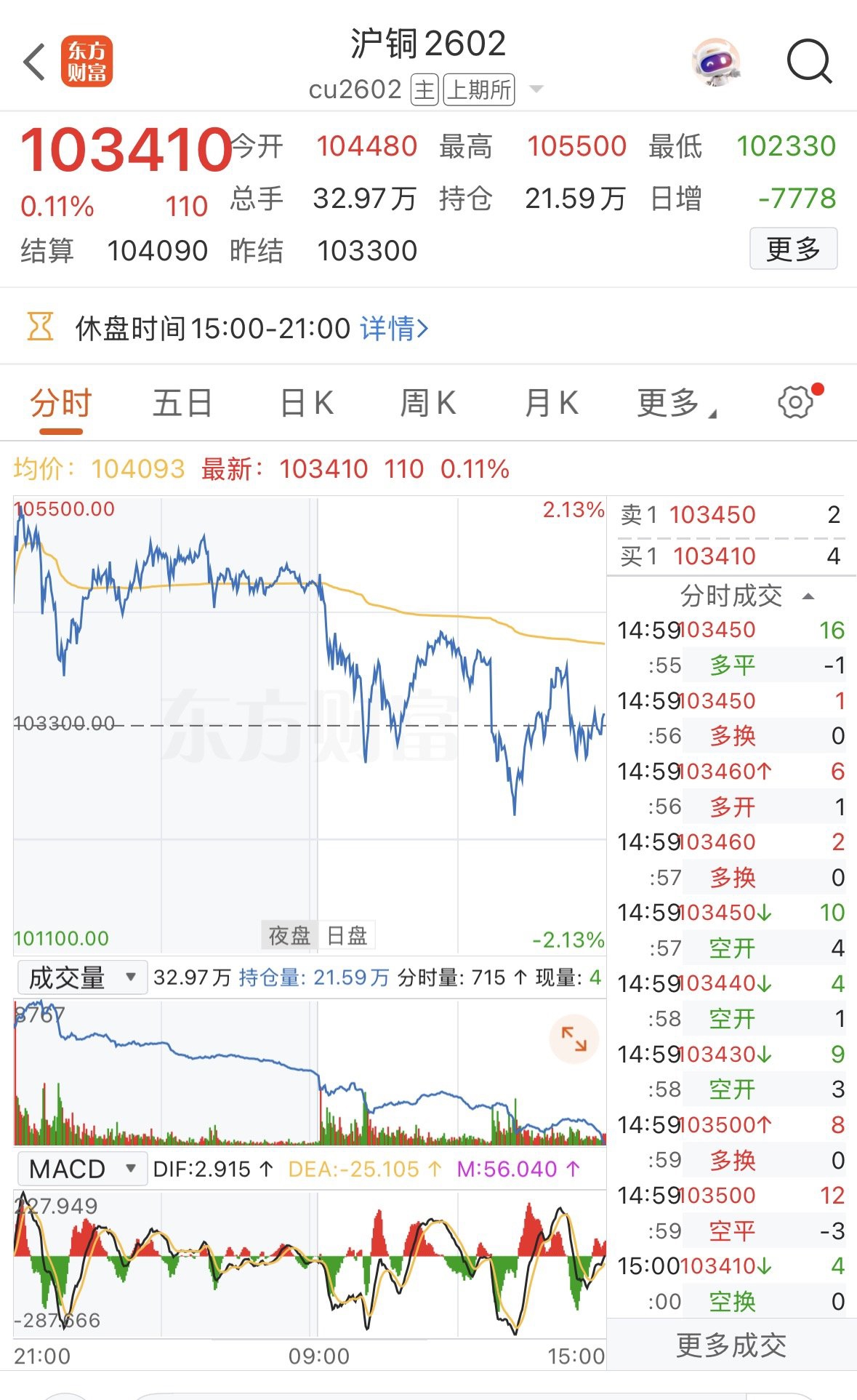Select the 夜盘 session label

(x=289, y=935)
